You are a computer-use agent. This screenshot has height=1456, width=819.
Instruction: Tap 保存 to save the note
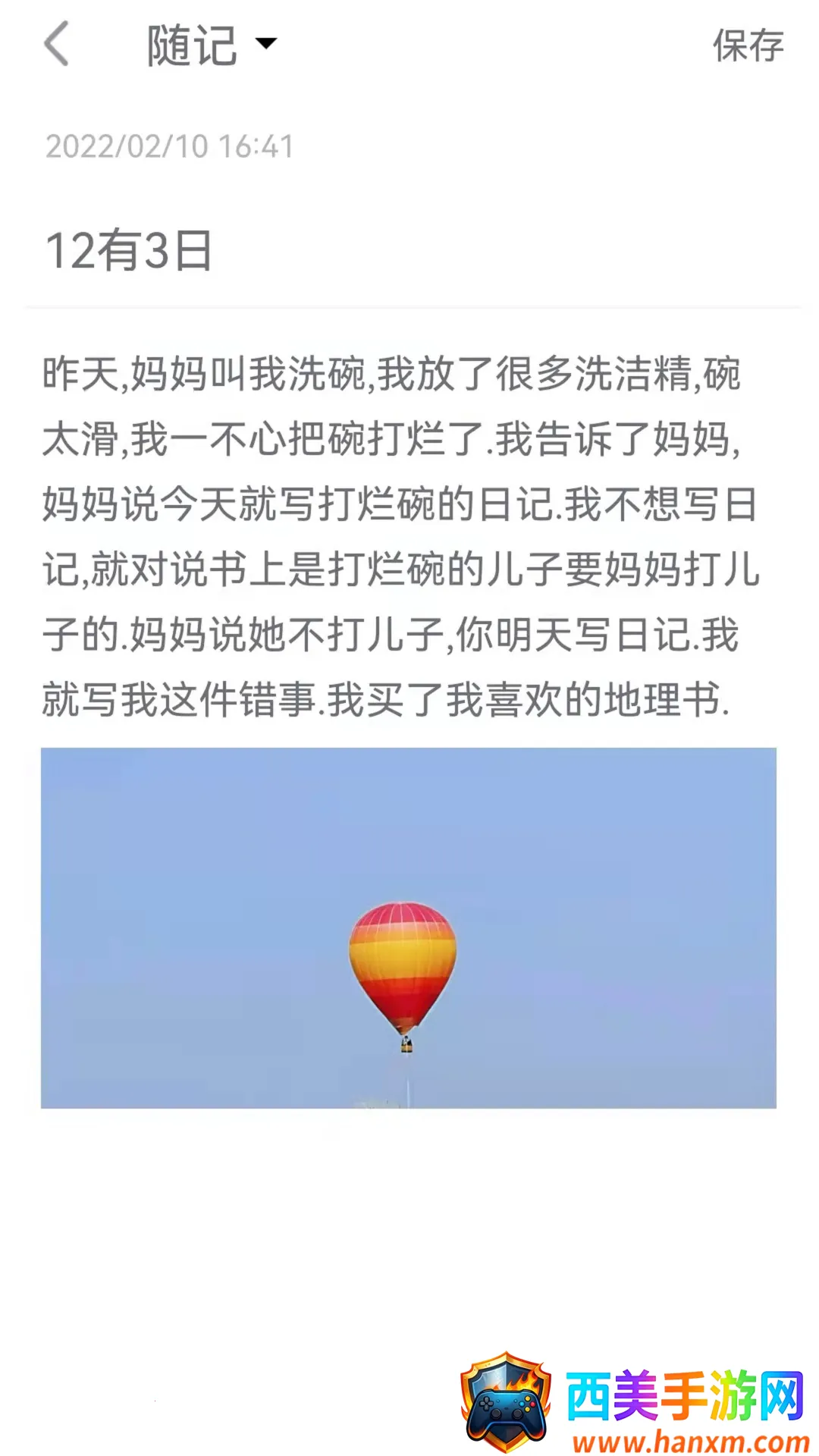click(x=747, y=45)
